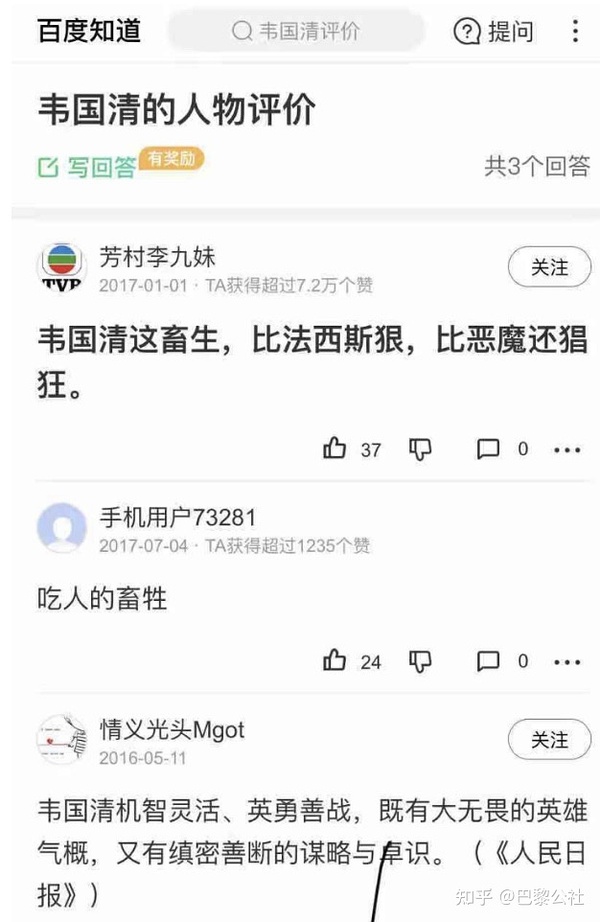
Task: Dislike 芳村李九妹's answer
Action: pos(421,449)
